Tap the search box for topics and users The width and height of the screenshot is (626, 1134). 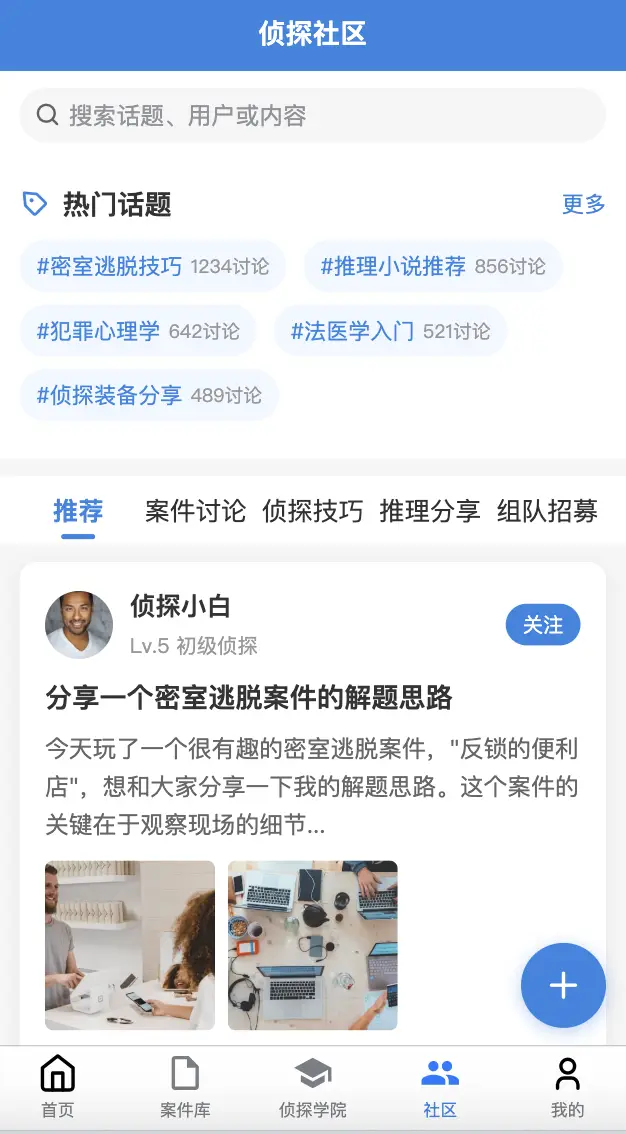point(312,115)
